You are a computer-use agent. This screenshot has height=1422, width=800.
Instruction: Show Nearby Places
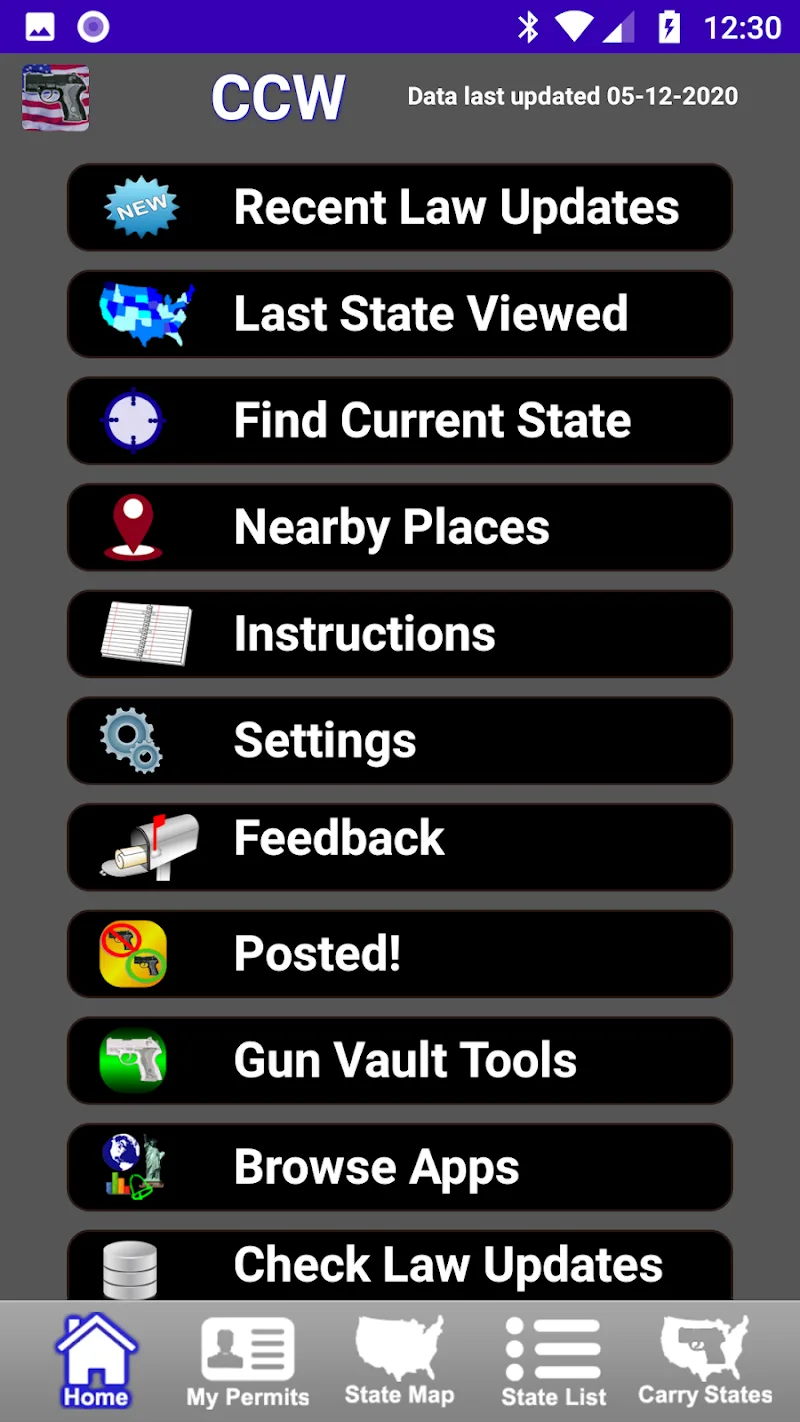(x=400, y=527)
